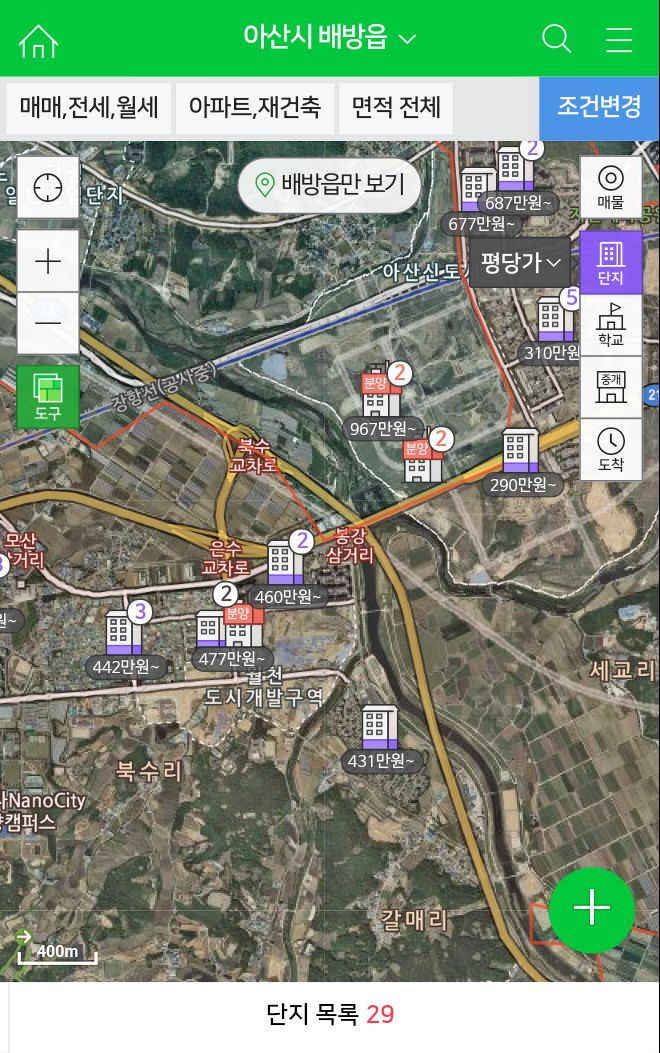Show 중개 offices on the map
Viewport: 660px width, 1053px height.
click(x=610, y=387)
